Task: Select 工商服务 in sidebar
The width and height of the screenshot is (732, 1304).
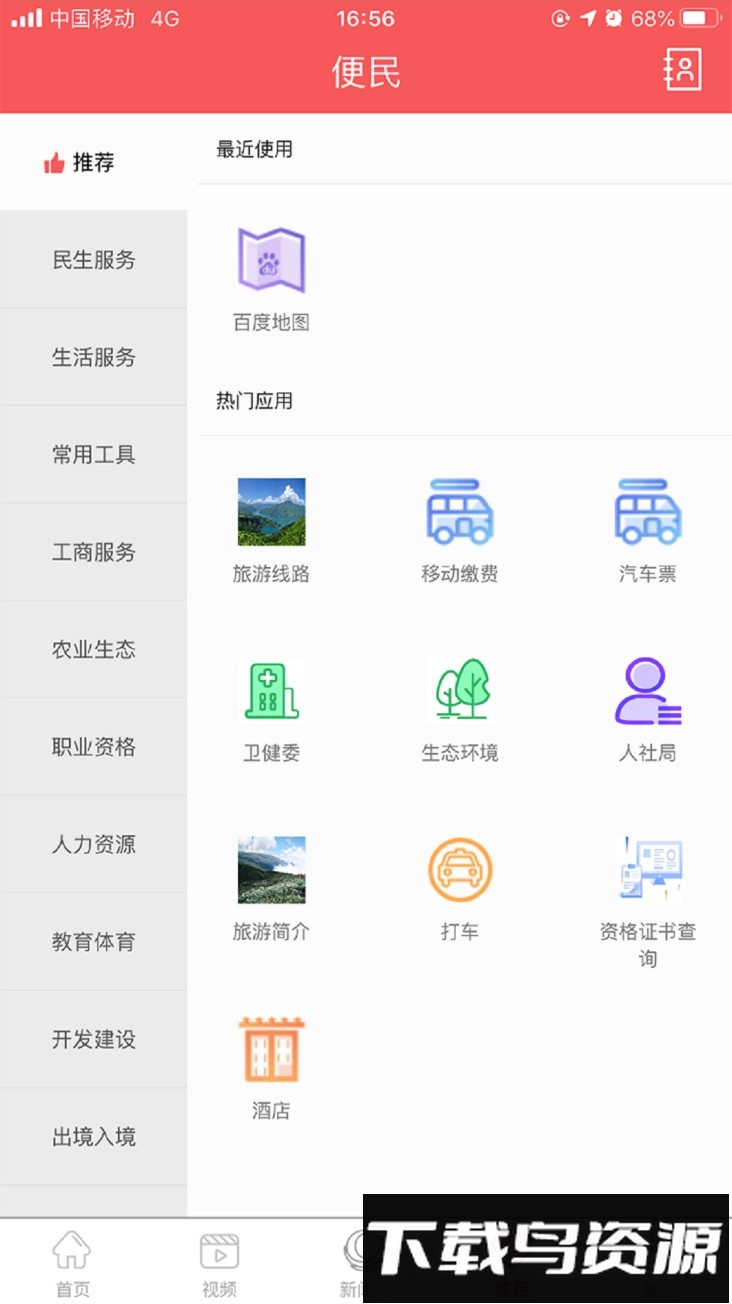Action: point(93,552)
